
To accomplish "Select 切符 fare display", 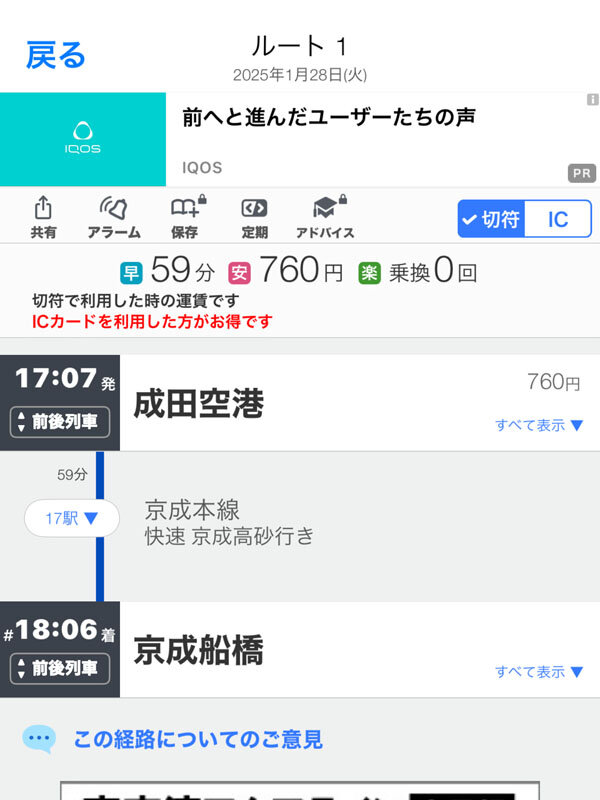I will click(x=492, y=219).
